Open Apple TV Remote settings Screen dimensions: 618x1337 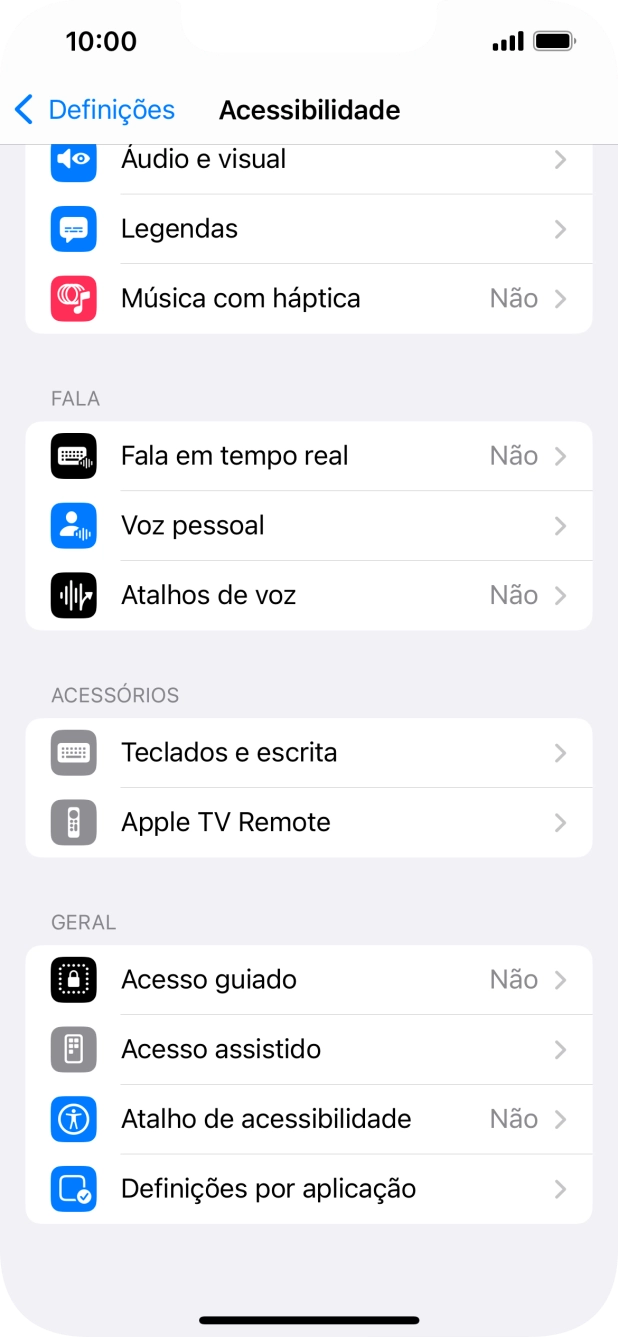tap(308, 823)
